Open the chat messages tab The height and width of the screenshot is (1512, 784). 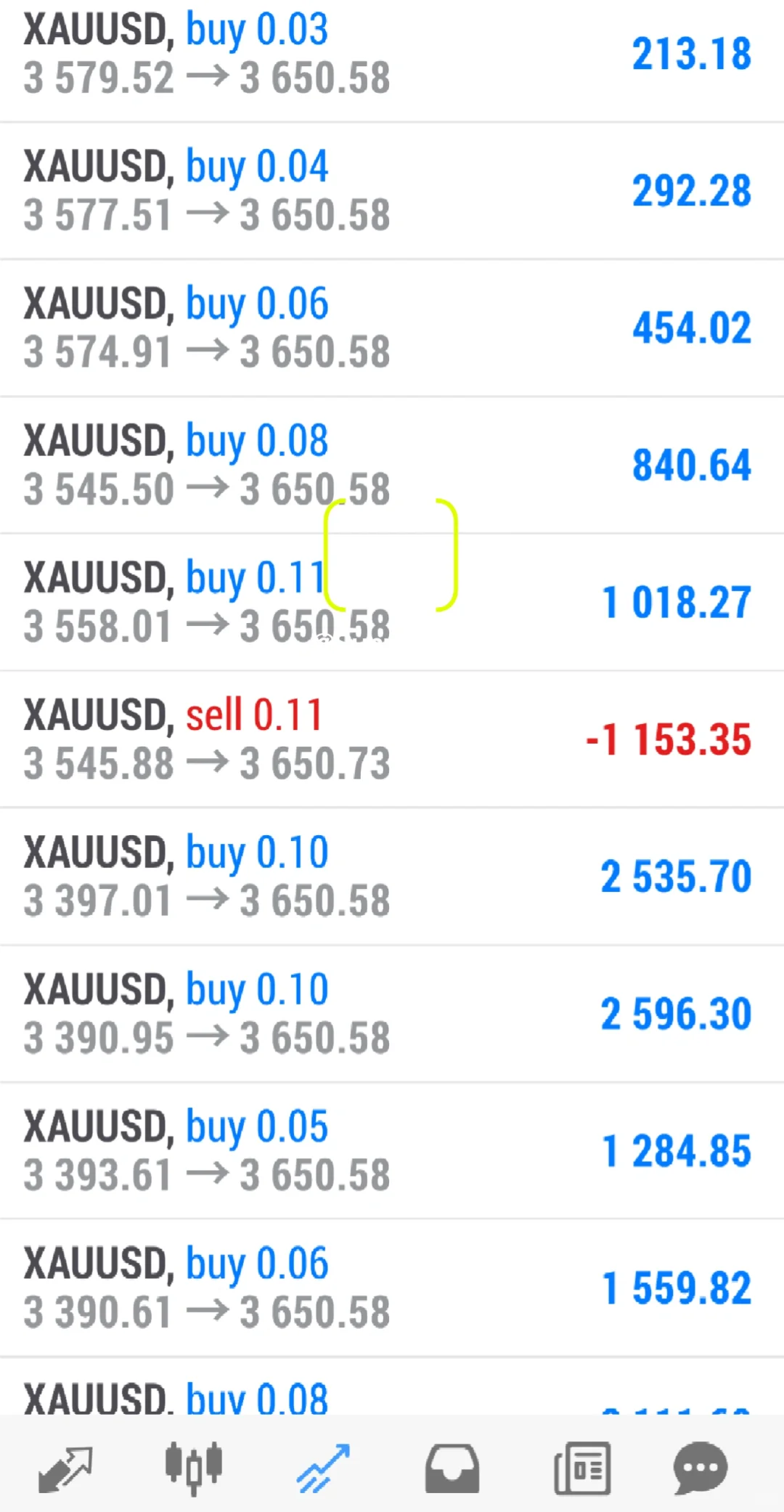pos(700,1468)
